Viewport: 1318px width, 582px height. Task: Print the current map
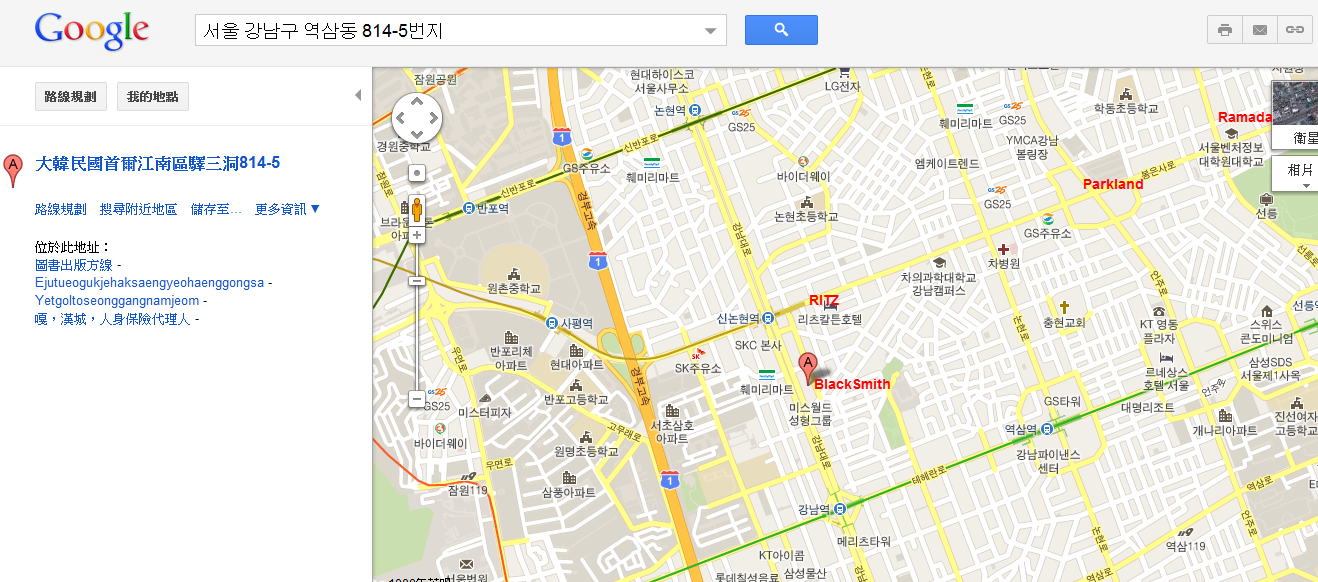[1225, 30]
